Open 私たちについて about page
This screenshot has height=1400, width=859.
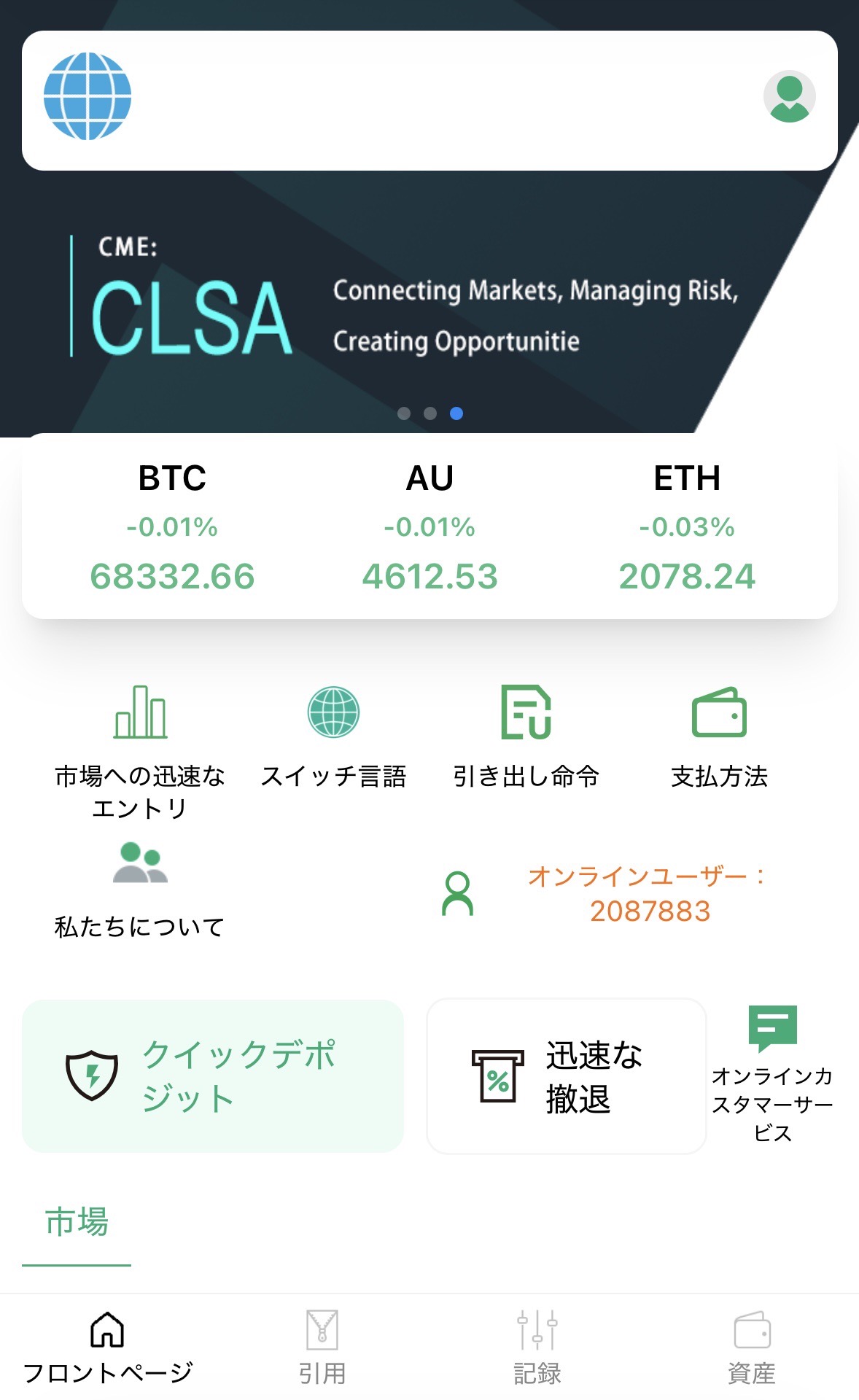(x=140, y=890)
